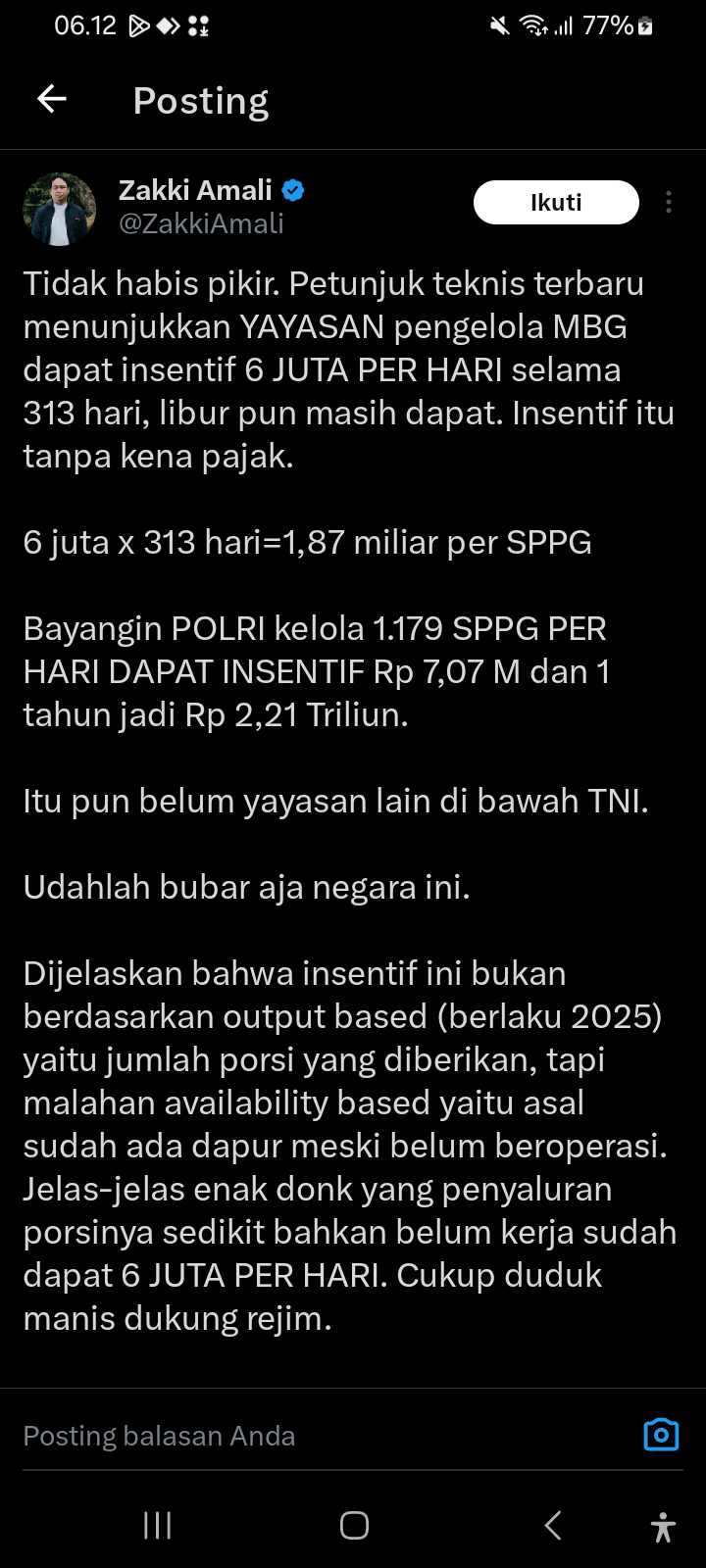
Task: Go back using the top arrow
Action: [x=52, y=99]
